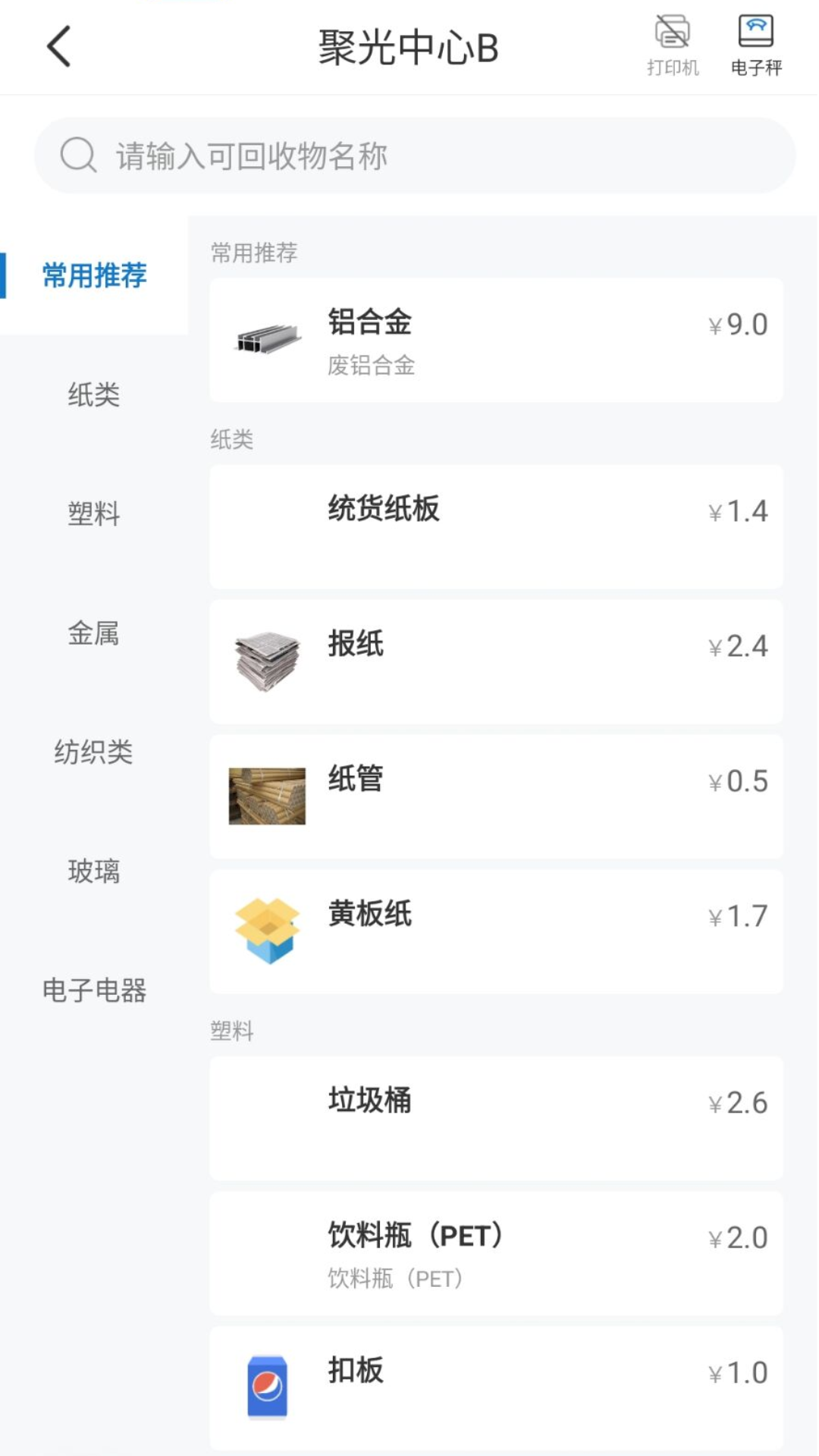Select the 统货纸板 item

click(497, 527)
